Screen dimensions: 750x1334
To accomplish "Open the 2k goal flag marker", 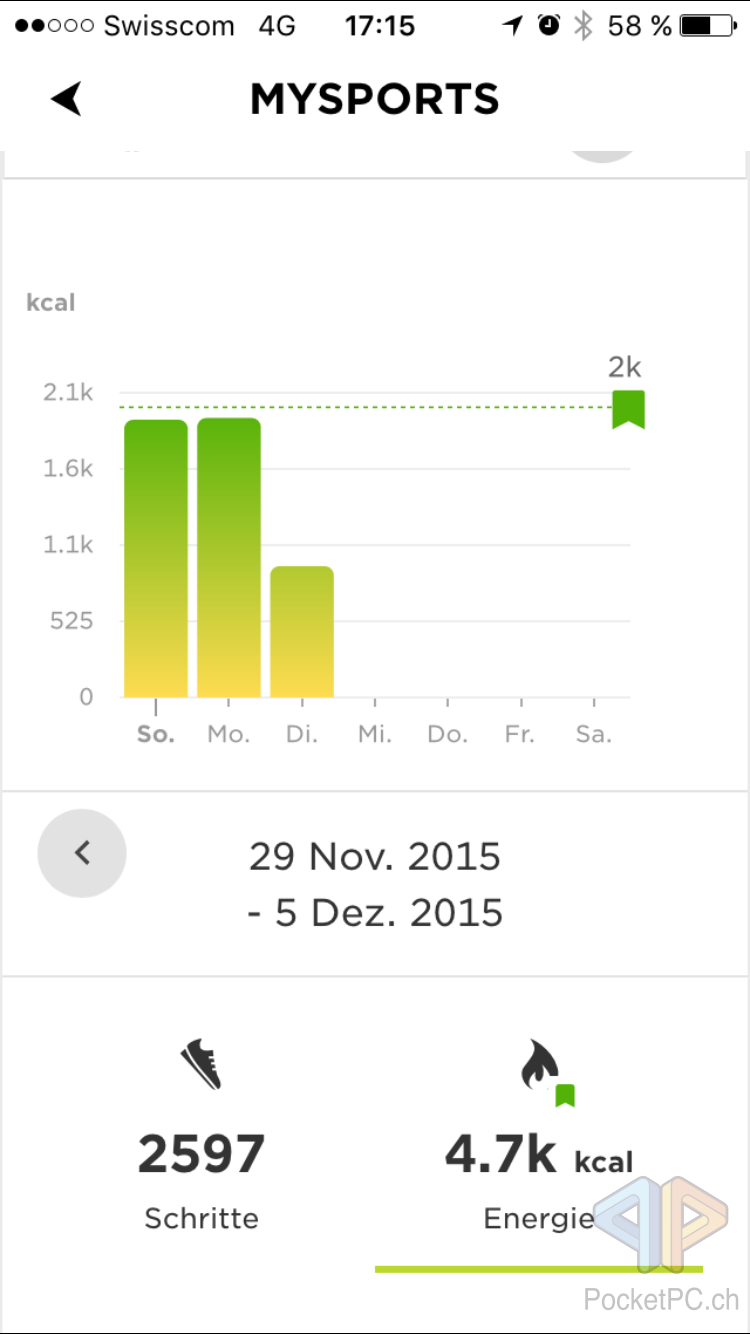I will pos(628,410).
